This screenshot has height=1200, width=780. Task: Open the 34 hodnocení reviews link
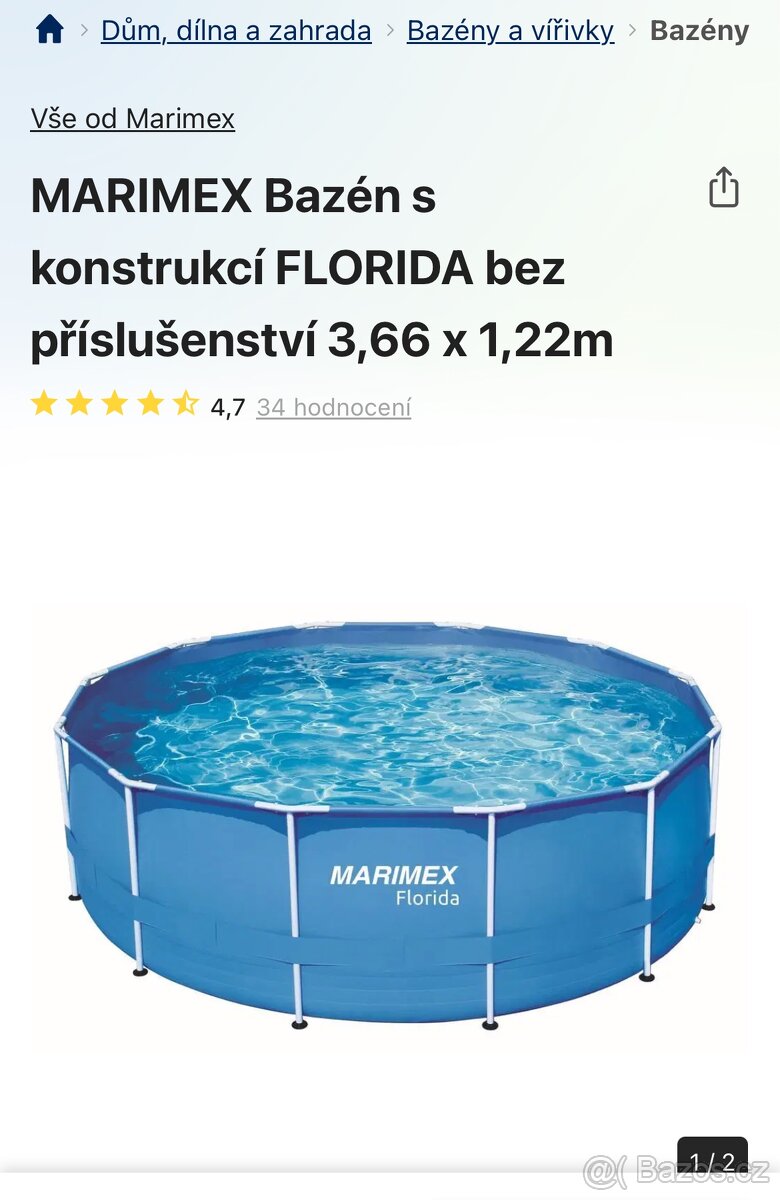pos(333,407)
